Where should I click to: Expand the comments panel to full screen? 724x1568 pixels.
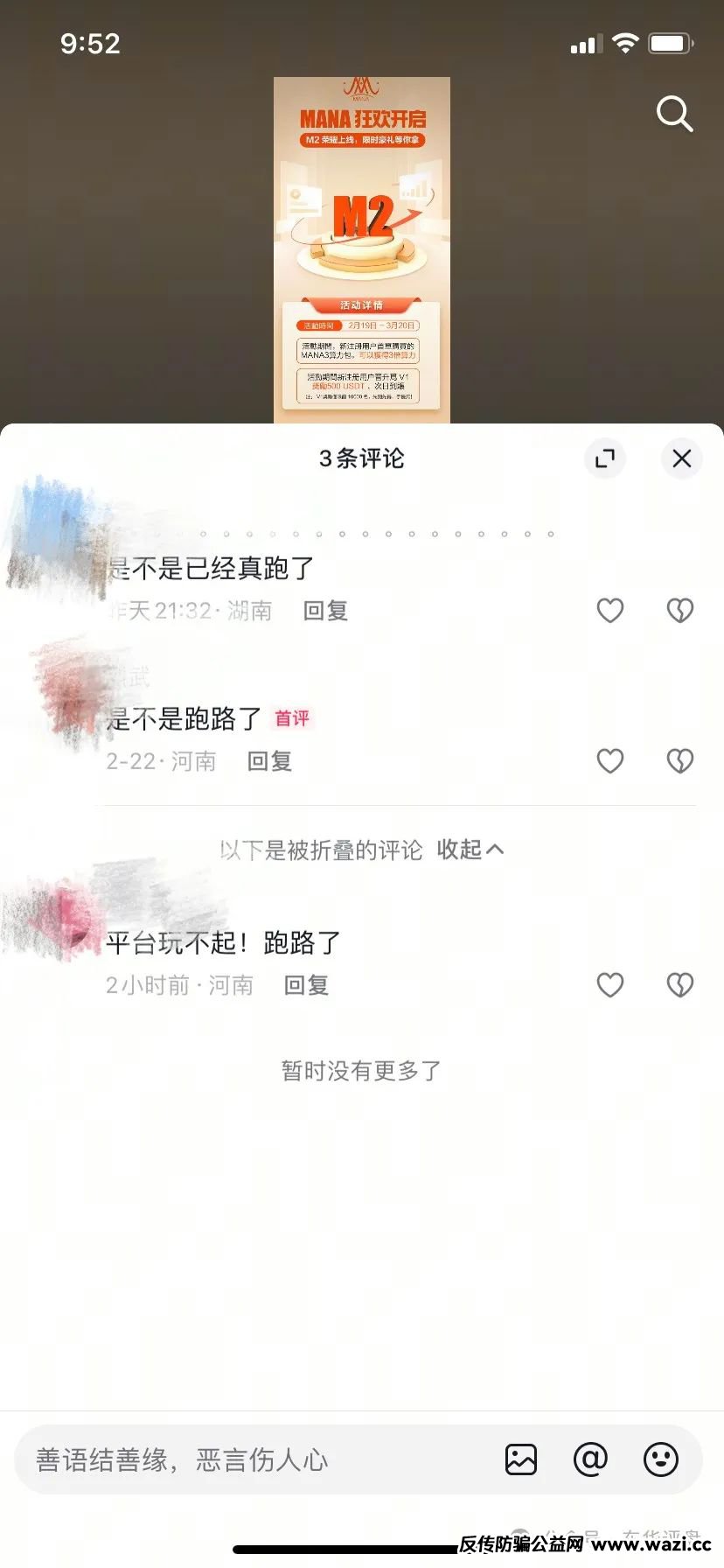click(605, 458)
